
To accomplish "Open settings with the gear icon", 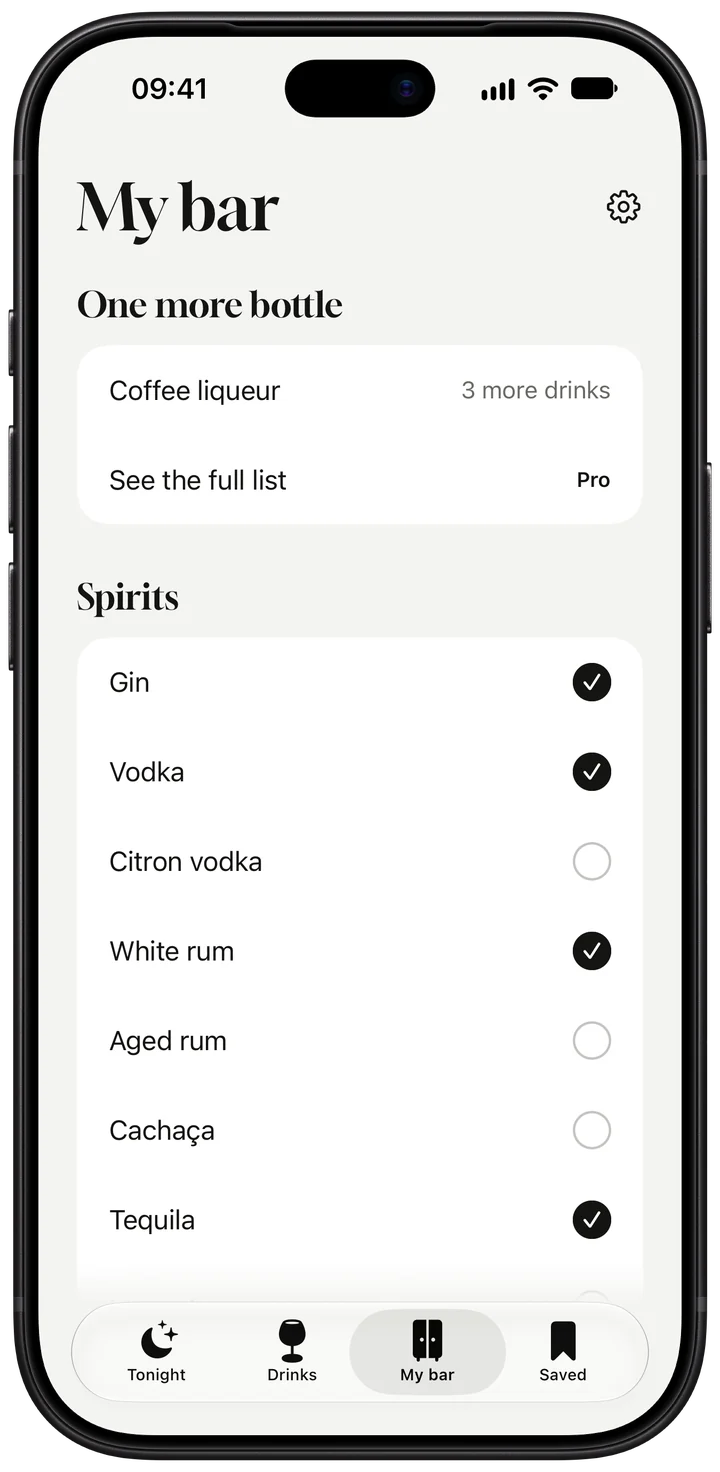I will 623,207.
